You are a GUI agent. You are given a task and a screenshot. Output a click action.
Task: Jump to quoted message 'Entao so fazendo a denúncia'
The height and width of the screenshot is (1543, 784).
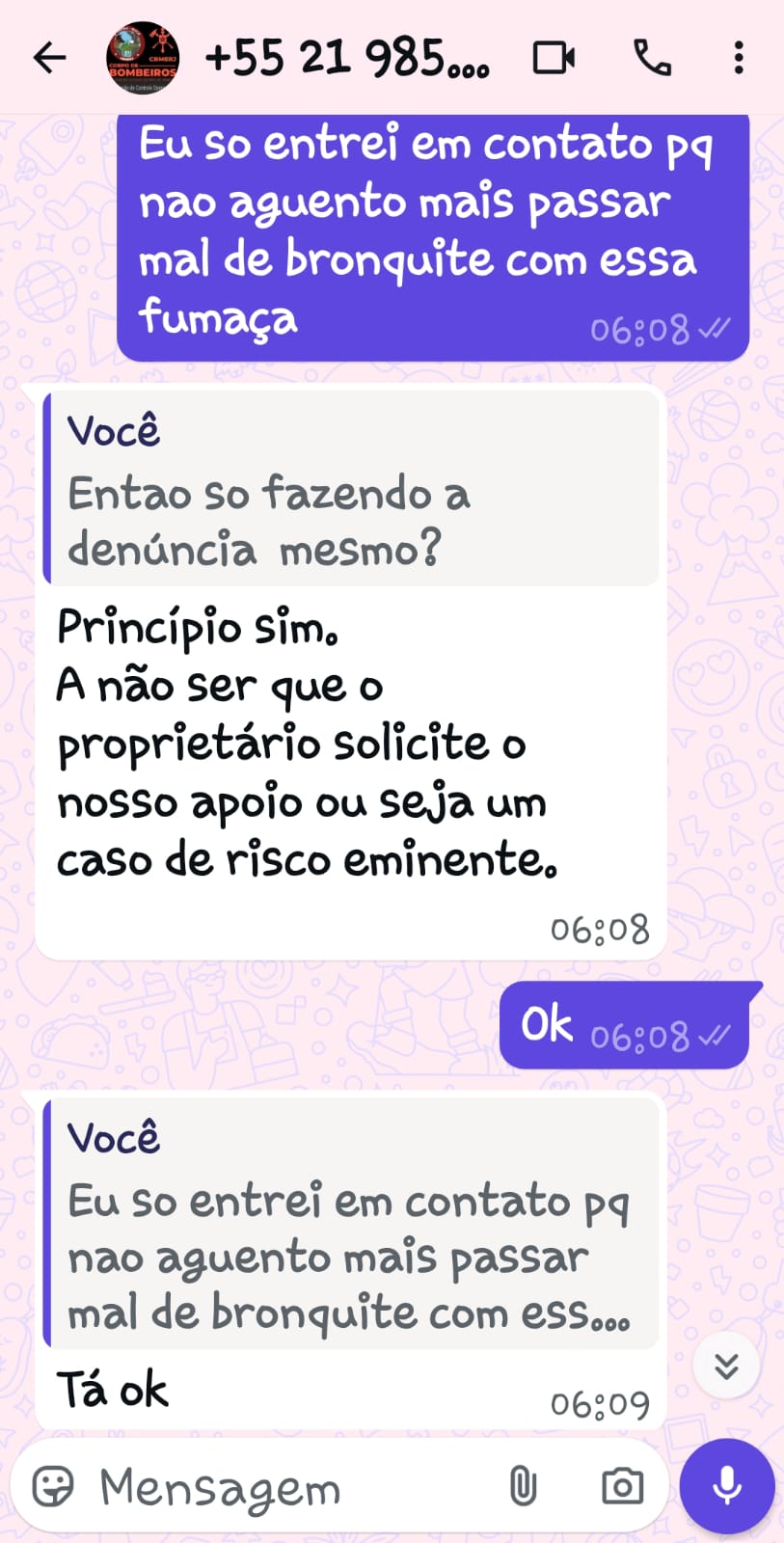pos(352,490)
